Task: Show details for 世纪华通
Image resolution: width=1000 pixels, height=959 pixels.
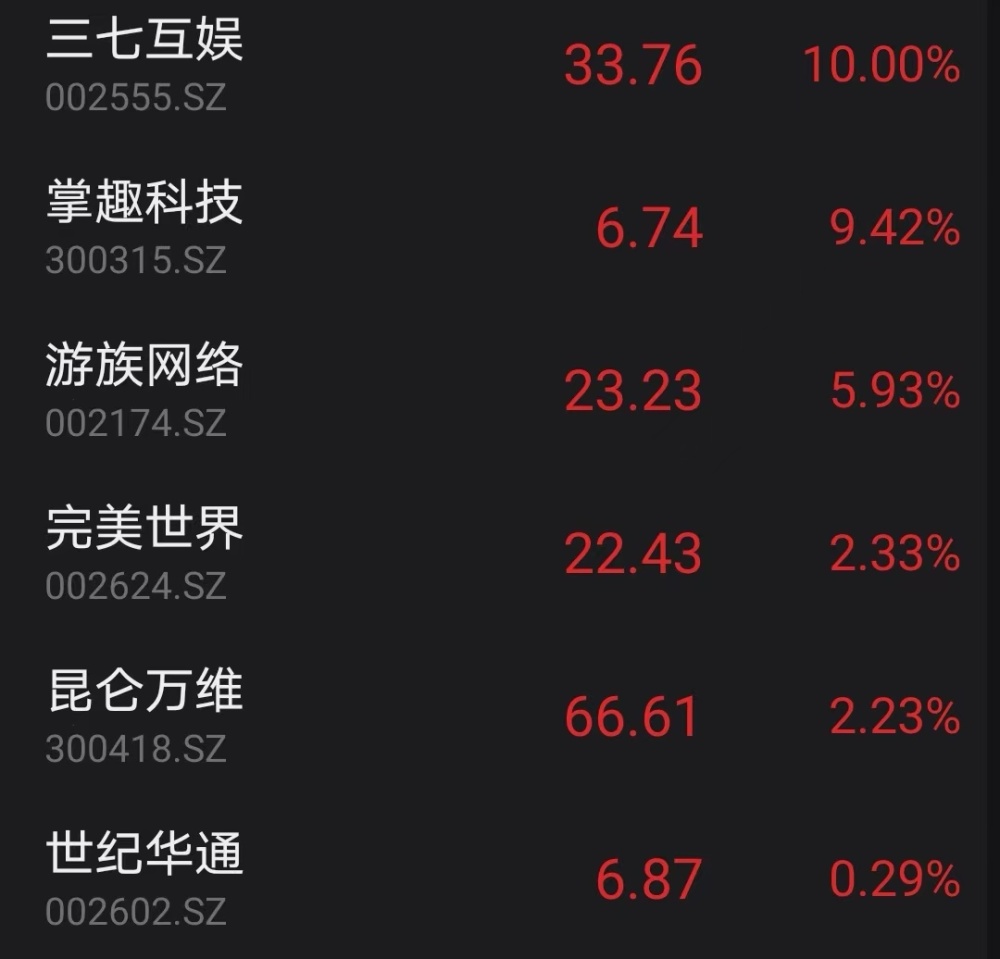Action: 145,856
